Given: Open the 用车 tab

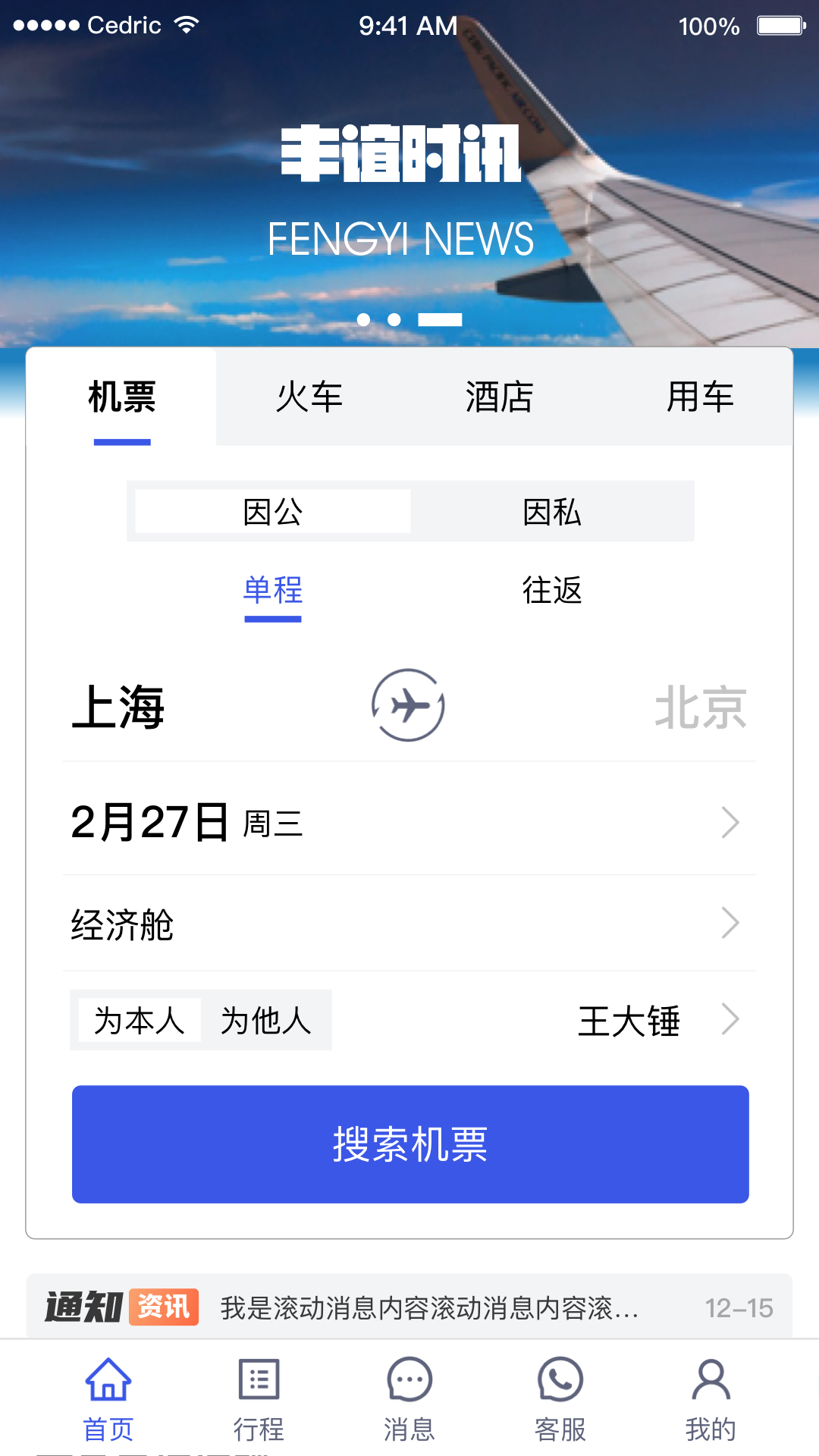Looking at the screenshot, I should tap(699, 397).
